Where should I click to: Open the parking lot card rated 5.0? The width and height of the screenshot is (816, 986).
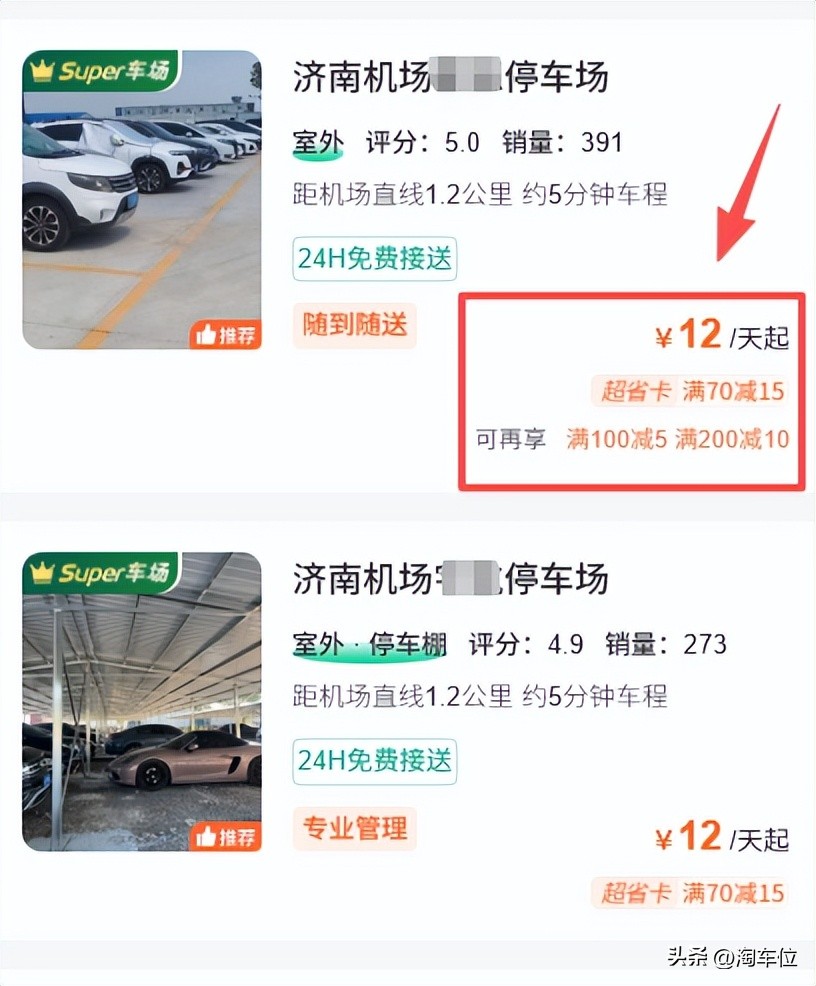click(408, 257)
